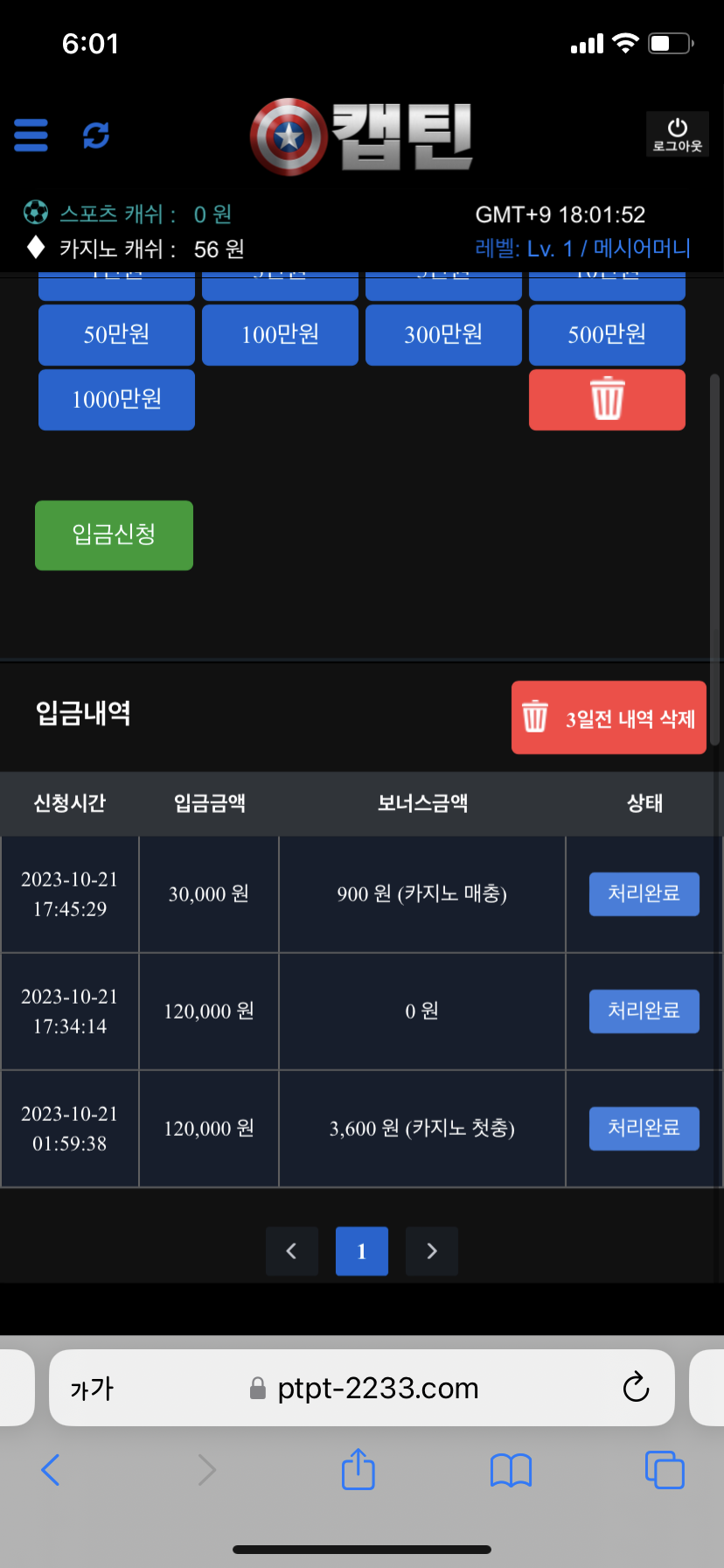
Task: Open Safari bookmarks
Action: (511, 1470)
